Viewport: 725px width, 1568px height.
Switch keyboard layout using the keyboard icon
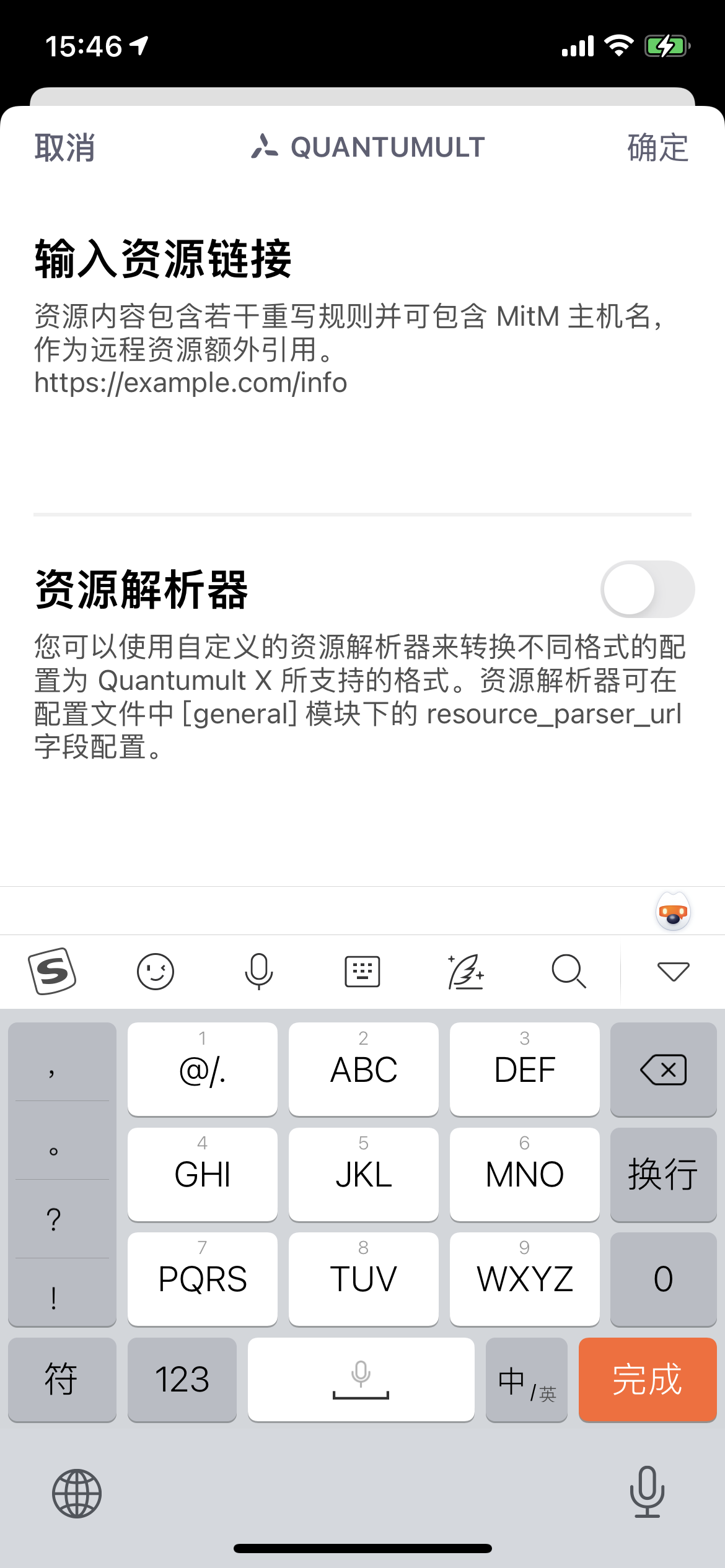point(362,971)
